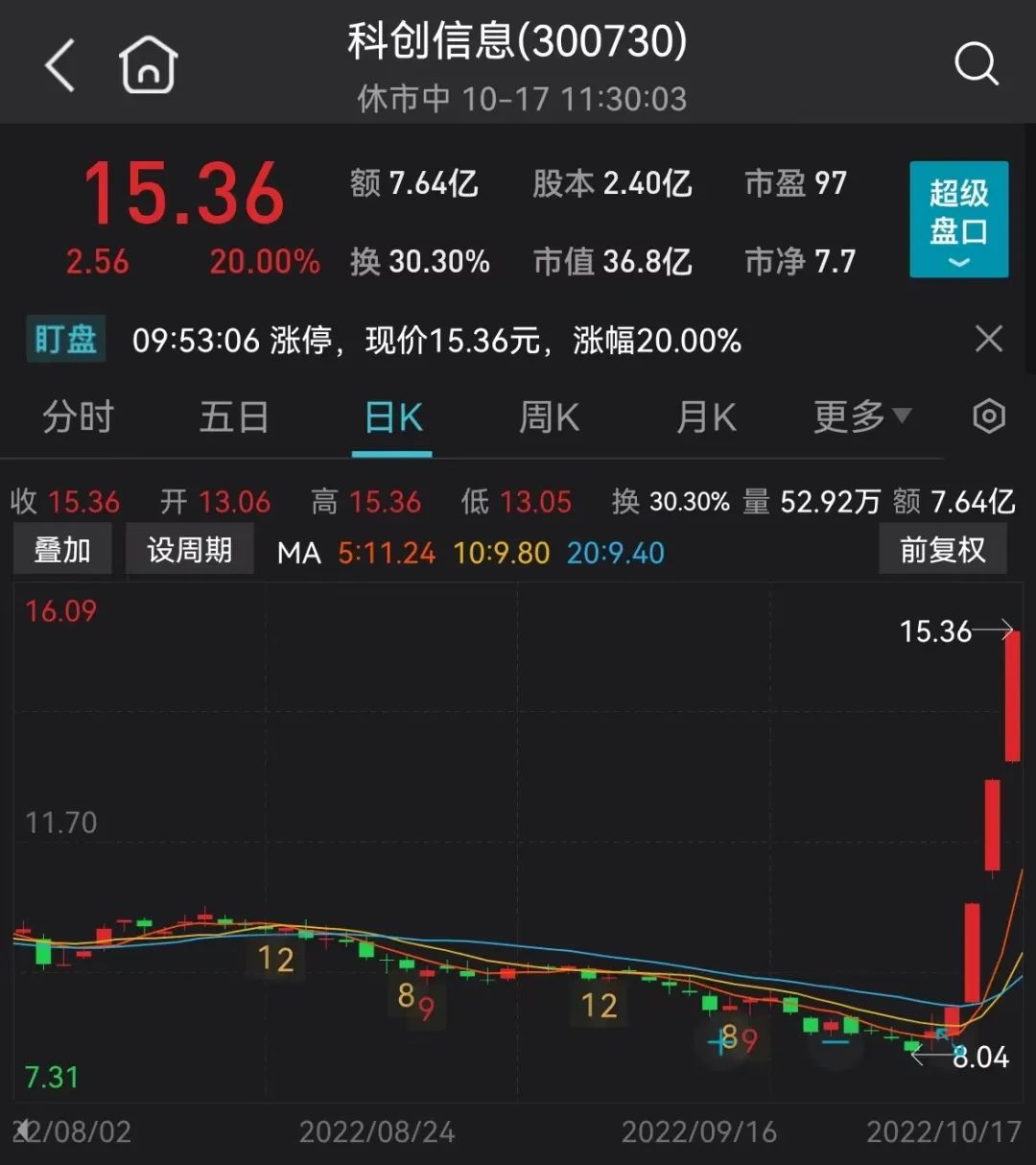Open the search magnifier
This screenshot has height=1165, width=1036.
(977, 65)
